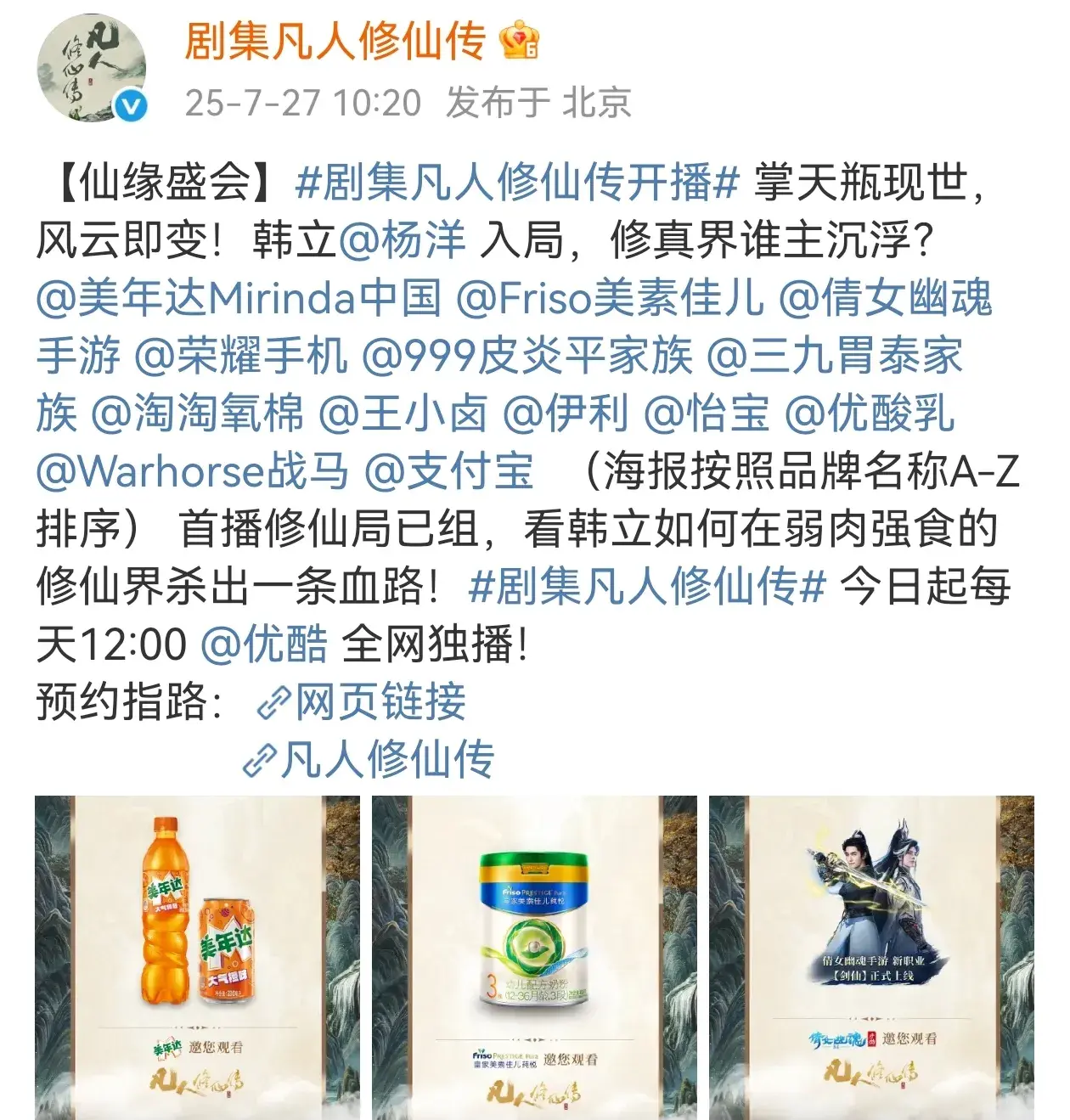Screen dimensions: 1070x1120
Task: Open the @王小卤 mention
Action: click(403, 414)
